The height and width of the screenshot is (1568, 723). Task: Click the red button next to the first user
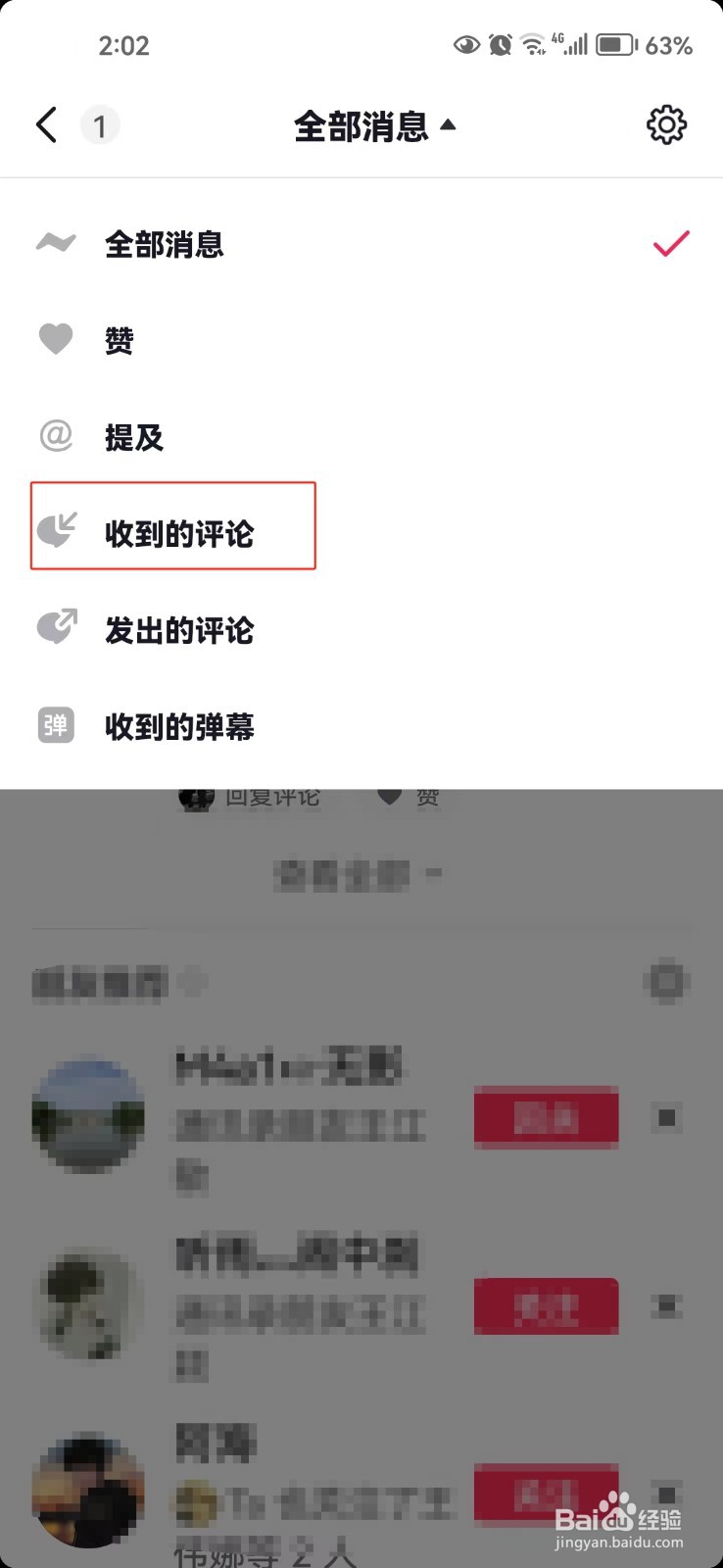pyautogui.click(x=545, y=1117)
